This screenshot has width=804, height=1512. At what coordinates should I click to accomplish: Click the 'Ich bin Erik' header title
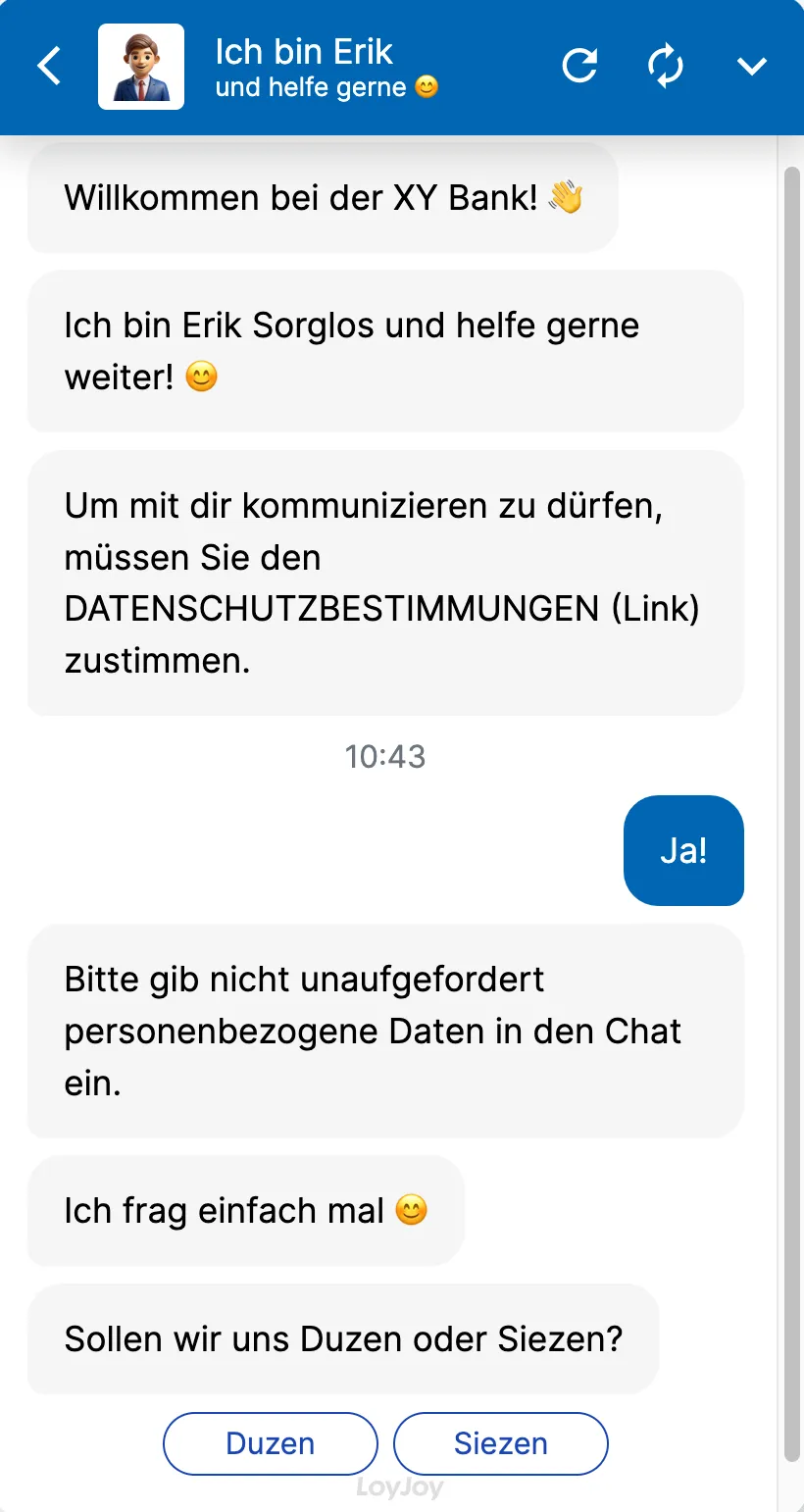pos(304,51)
